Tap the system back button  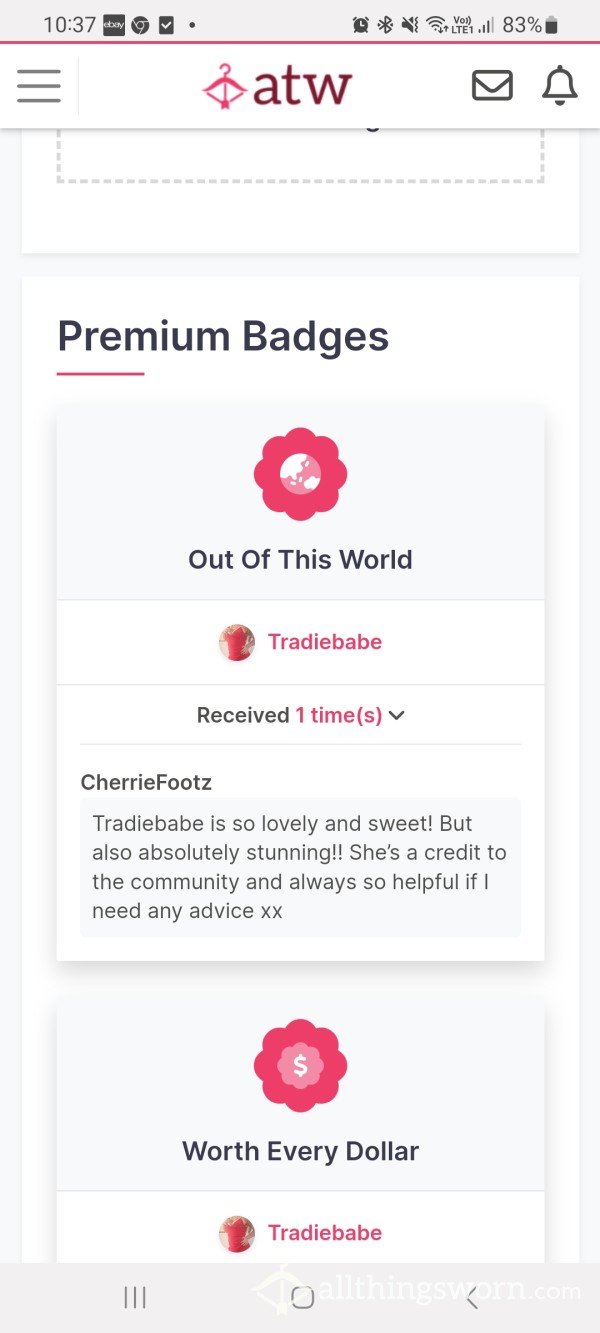click(x=472, y=1298)
